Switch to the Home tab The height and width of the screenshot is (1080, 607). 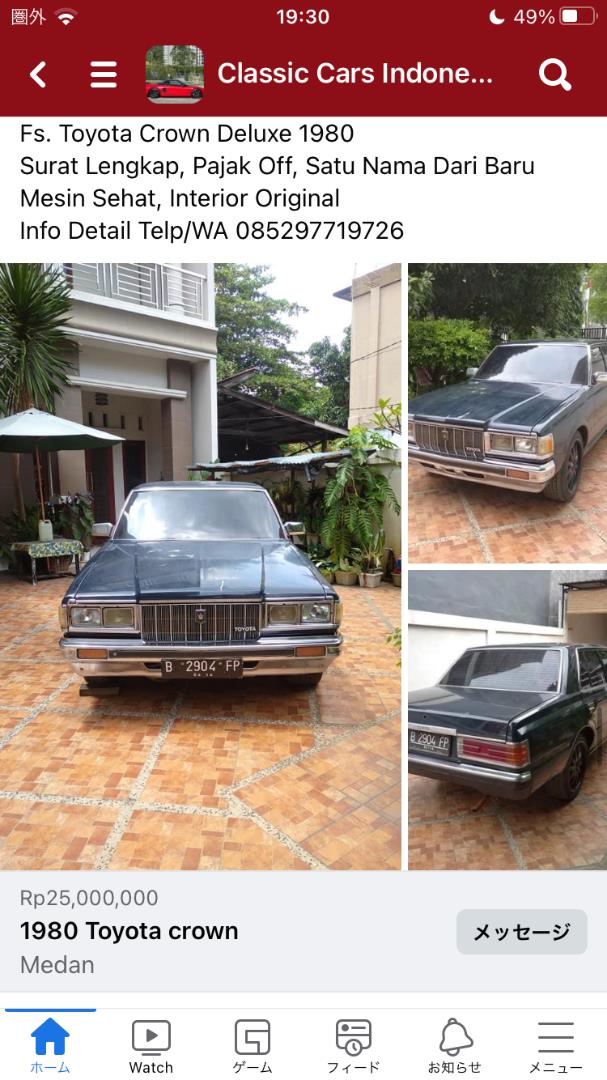click(x=50, y=1045)
